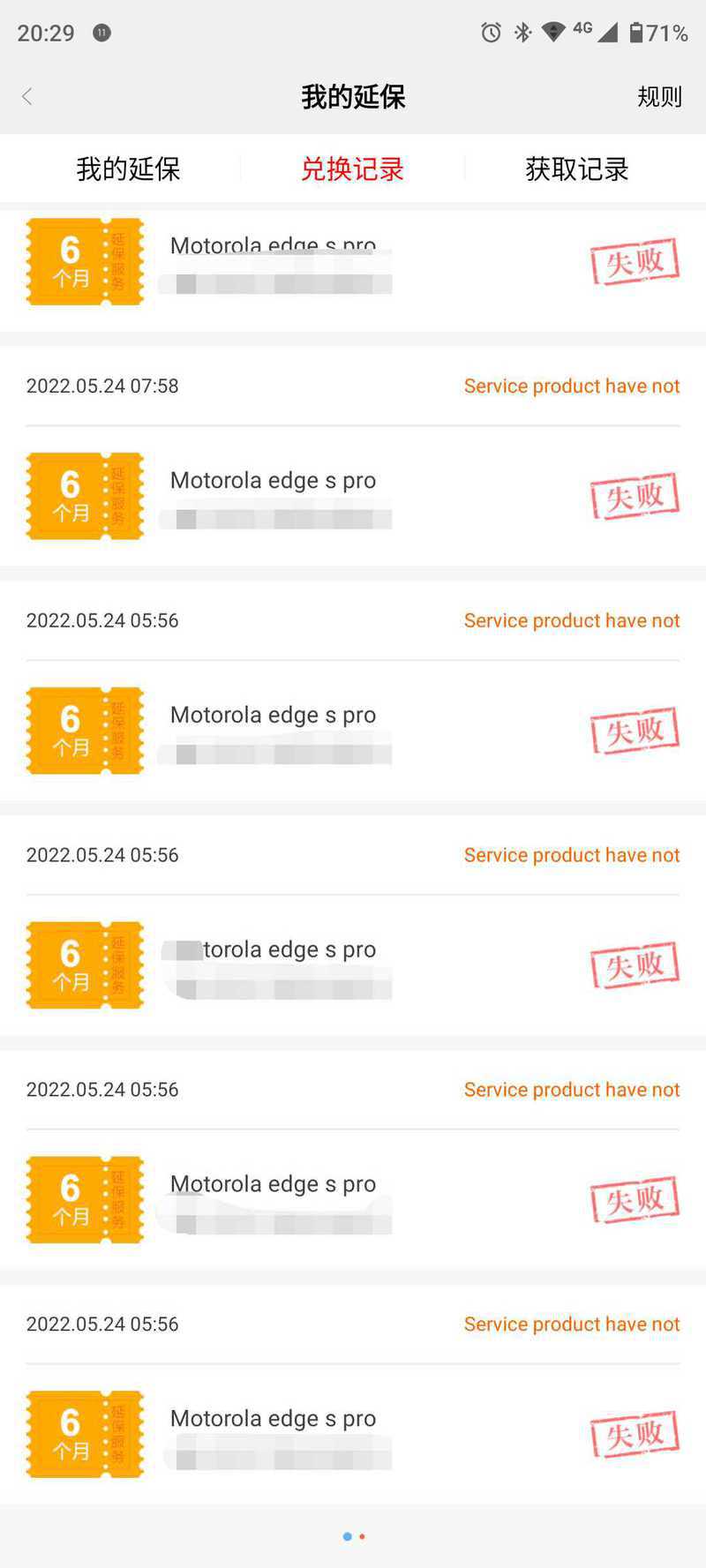Viewport: 706px width, 1568px height.
Task: Open the failed record dated 2022.05.24 07:58
Action: pos(353,456)
